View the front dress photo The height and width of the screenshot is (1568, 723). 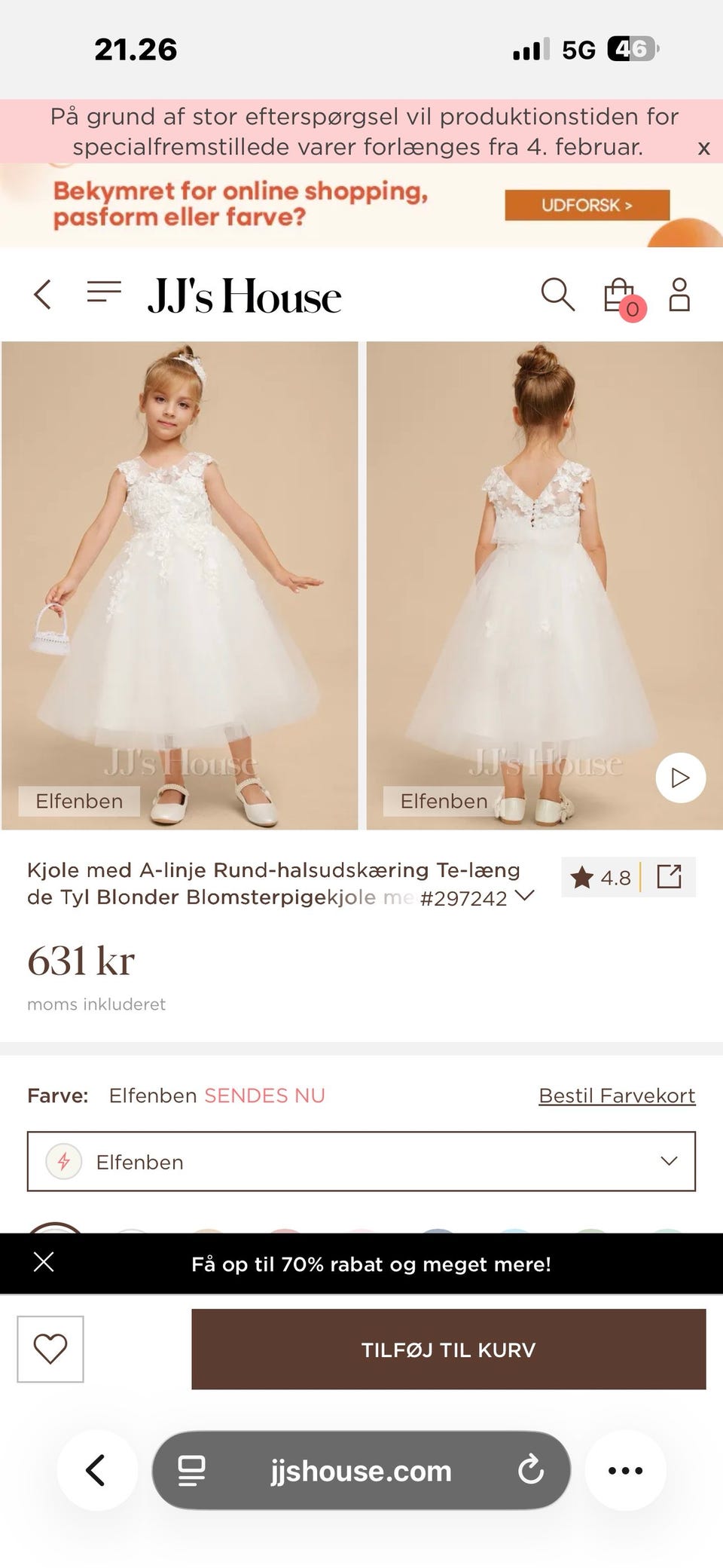(x=179, y=585)
